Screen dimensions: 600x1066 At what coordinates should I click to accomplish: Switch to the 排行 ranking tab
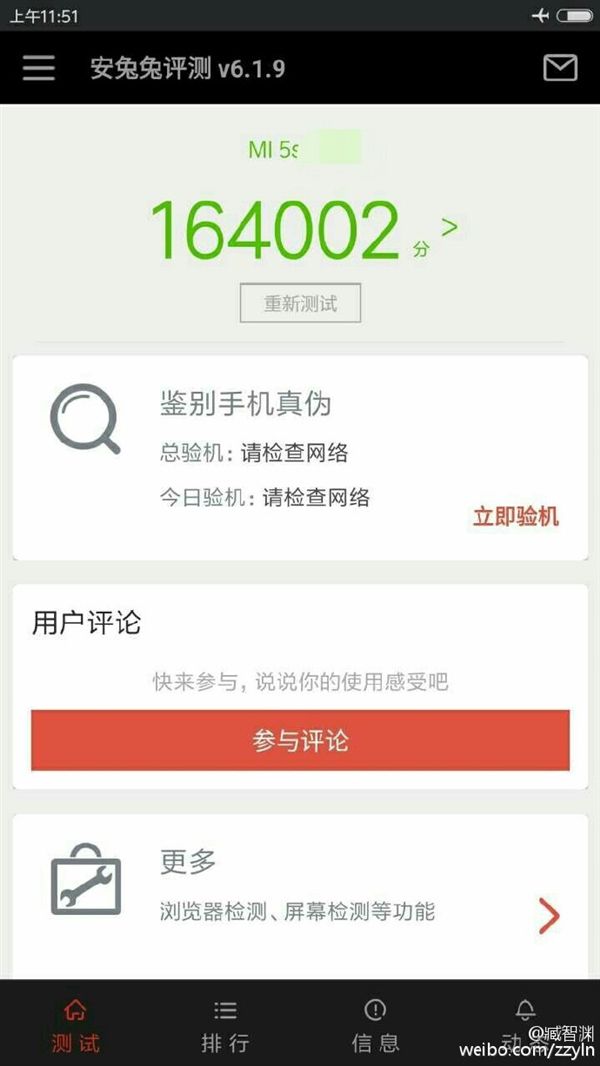tap(225, 1024)
